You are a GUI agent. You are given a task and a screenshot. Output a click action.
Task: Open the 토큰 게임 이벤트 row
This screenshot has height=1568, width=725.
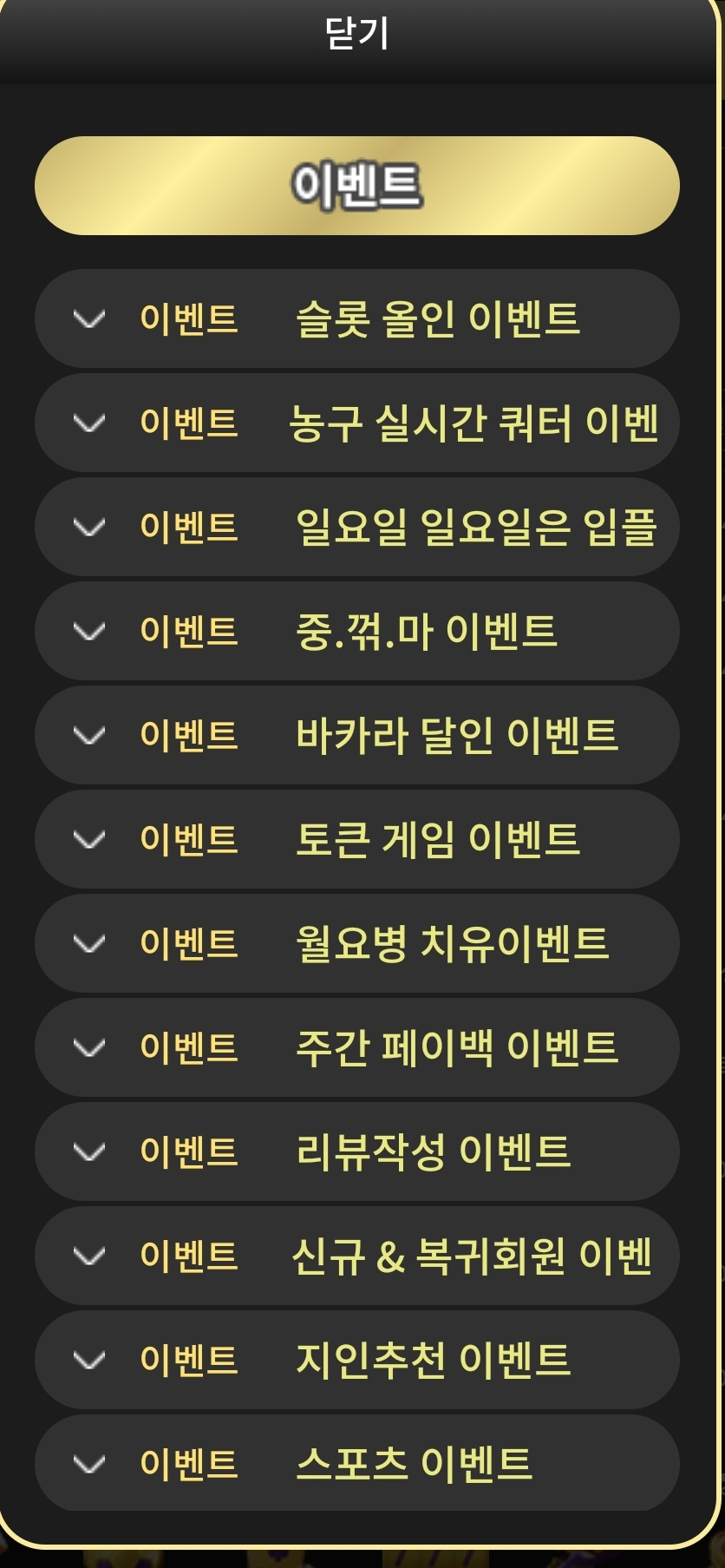point(356,839)
